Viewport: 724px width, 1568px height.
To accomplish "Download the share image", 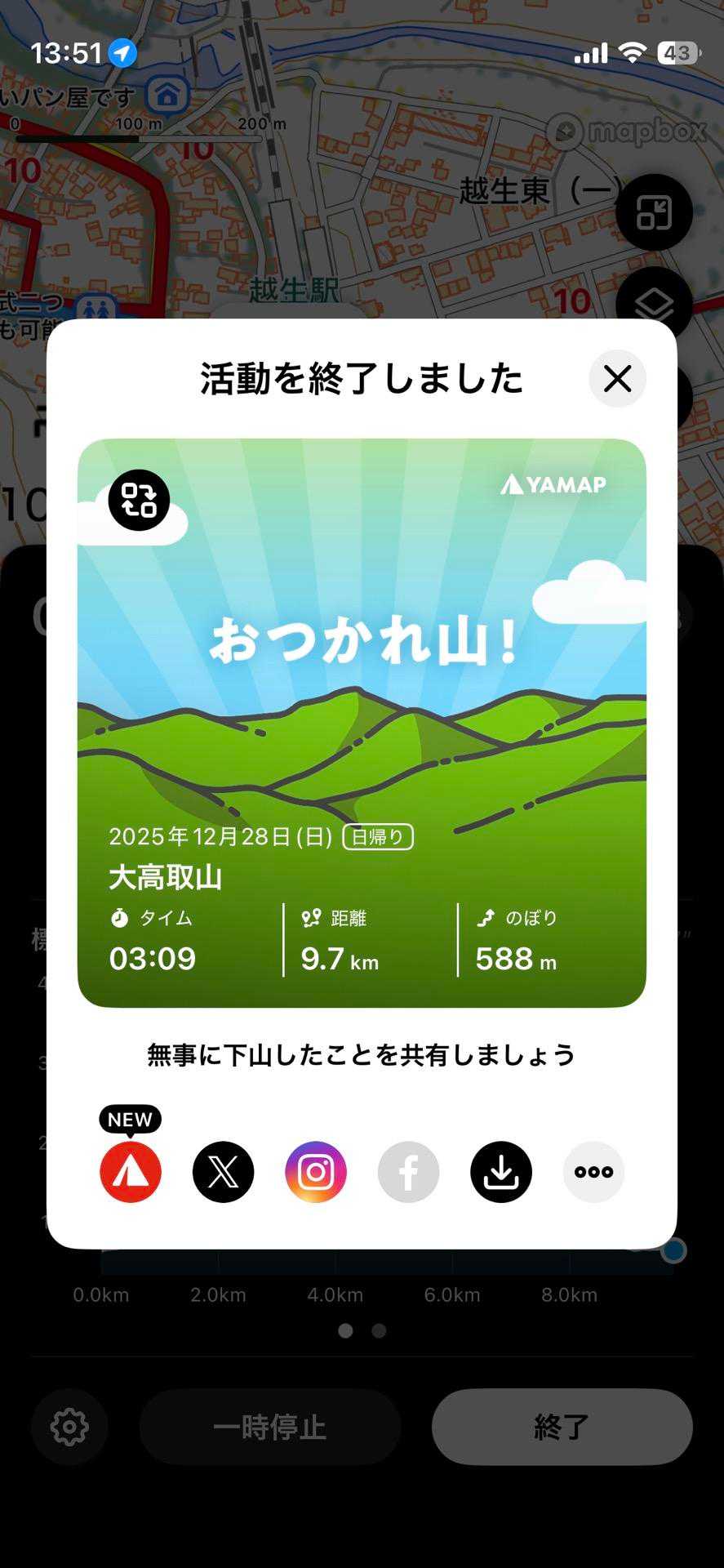I will pos(501,1172).
